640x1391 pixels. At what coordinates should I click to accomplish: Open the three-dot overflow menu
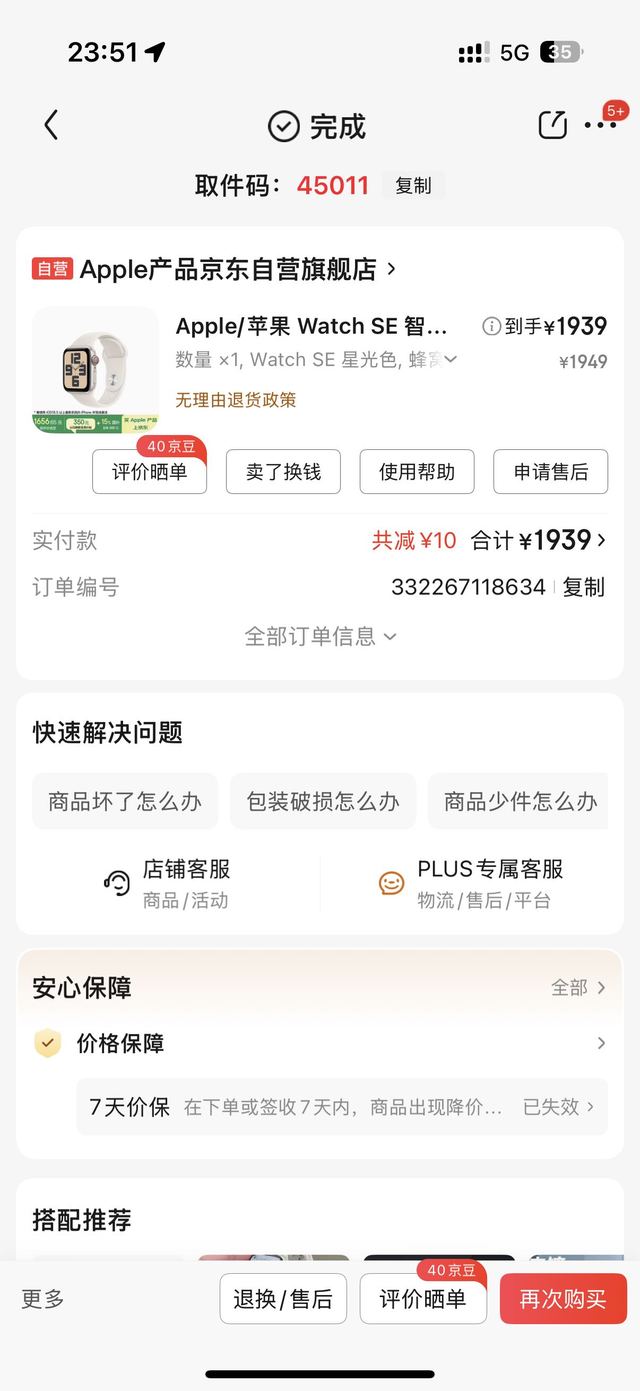coord(600,125)
